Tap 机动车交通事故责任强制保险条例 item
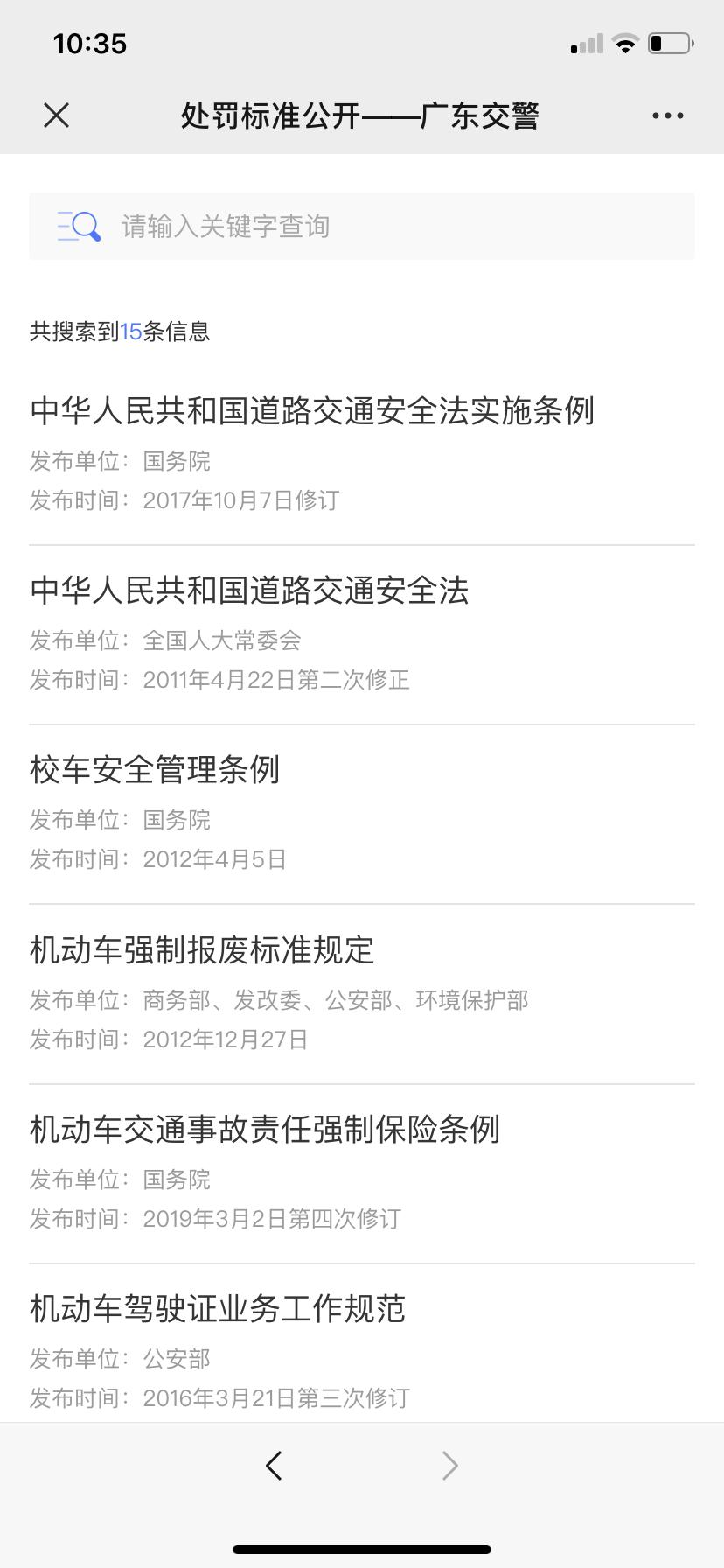 (264, 1130)
